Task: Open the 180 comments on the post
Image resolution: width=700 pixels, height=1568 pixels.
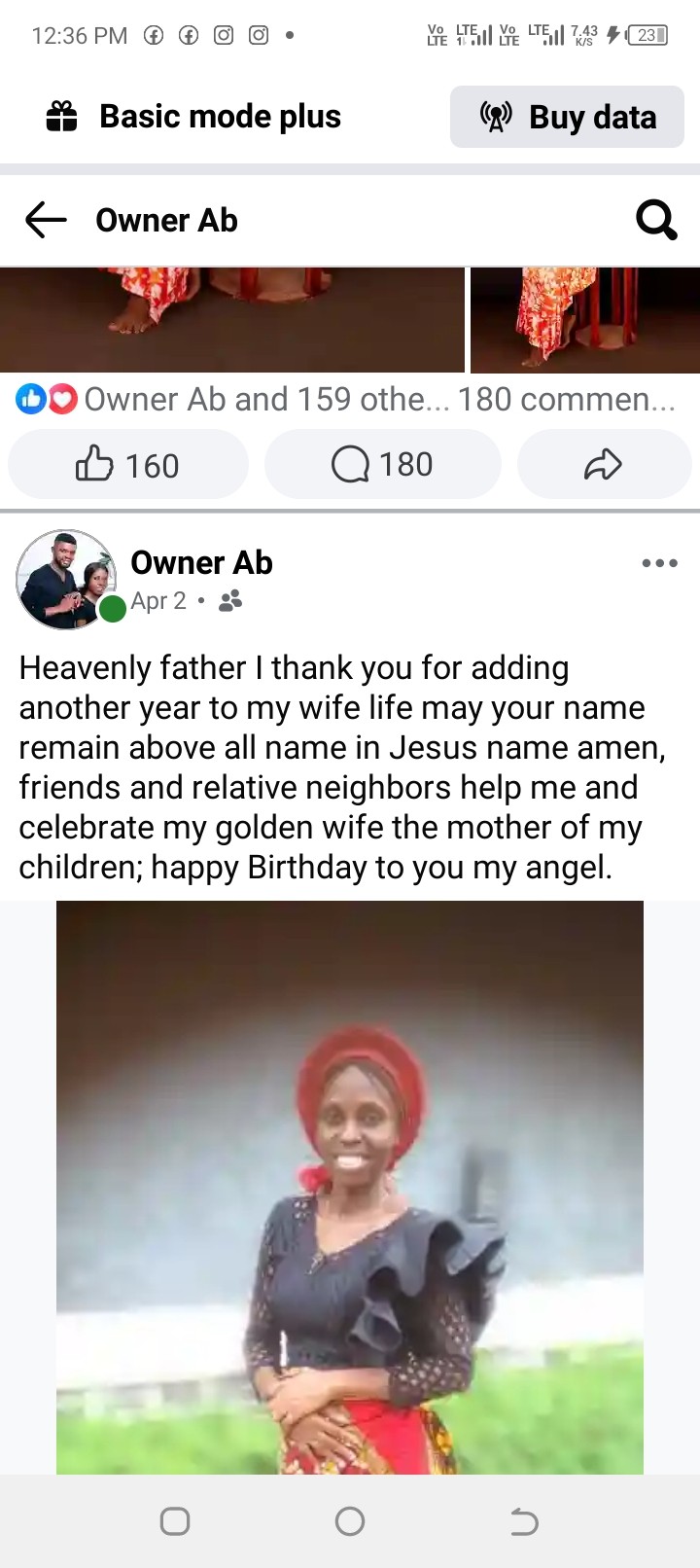Action: [382, 465]
